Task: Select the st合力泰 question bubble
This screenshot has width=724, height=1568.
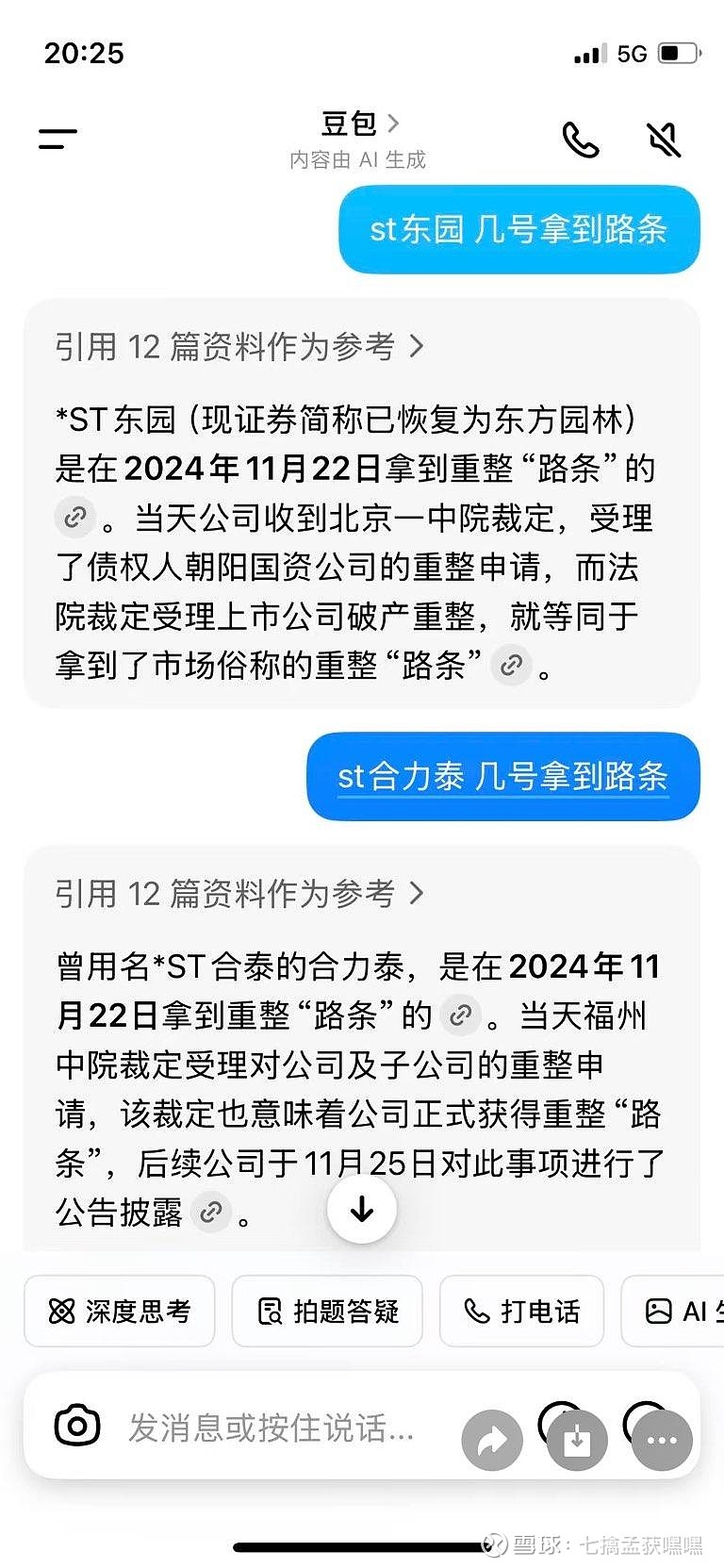Action: tap(502, 777)
